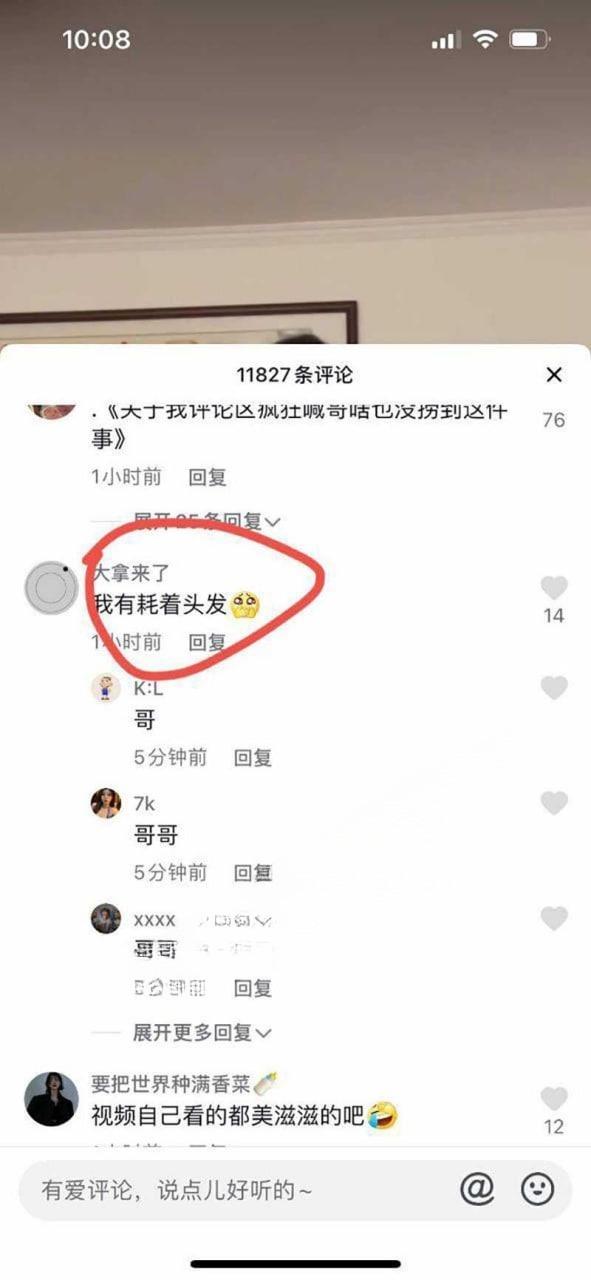Reply to 7k's comment
The height and width of the screenshot is (1280, 591).
[253, 873]
